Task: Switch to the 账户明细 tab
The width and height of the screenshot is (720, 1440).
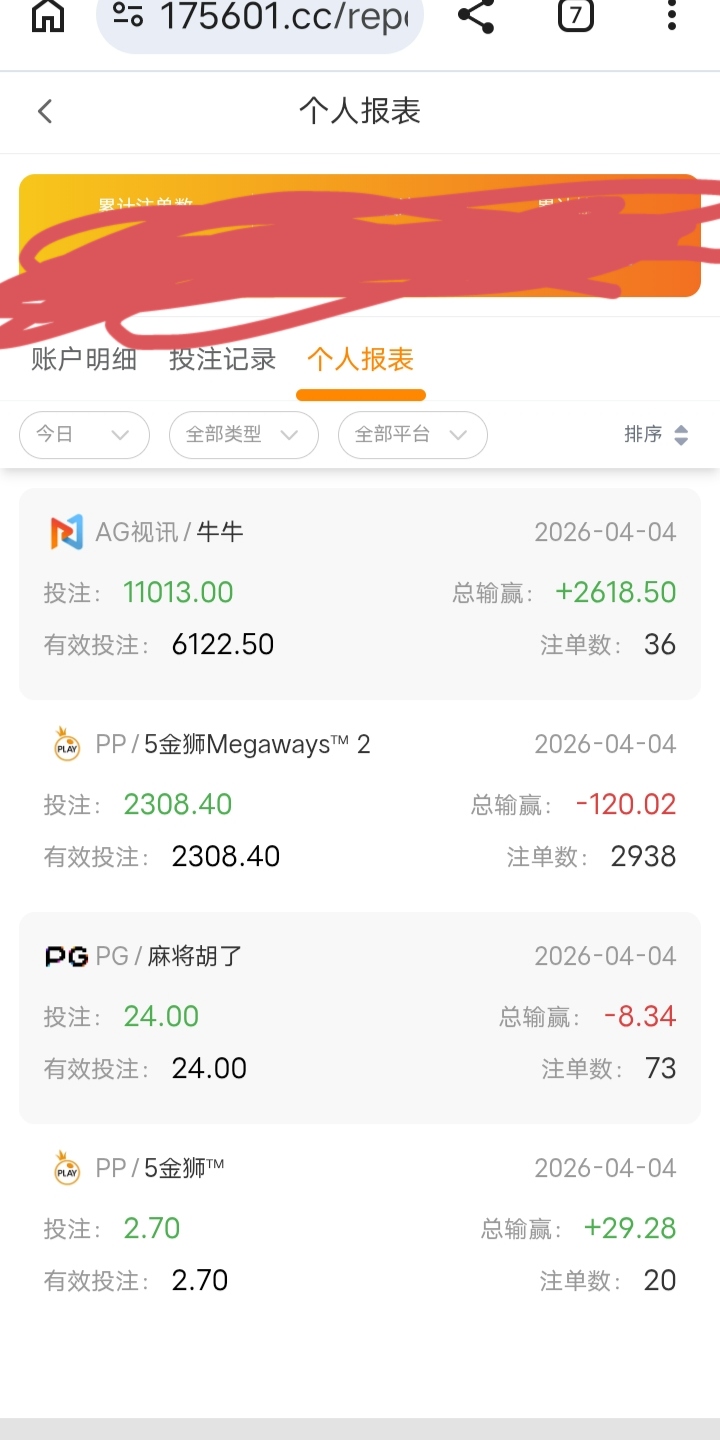Action: point(84,359)
